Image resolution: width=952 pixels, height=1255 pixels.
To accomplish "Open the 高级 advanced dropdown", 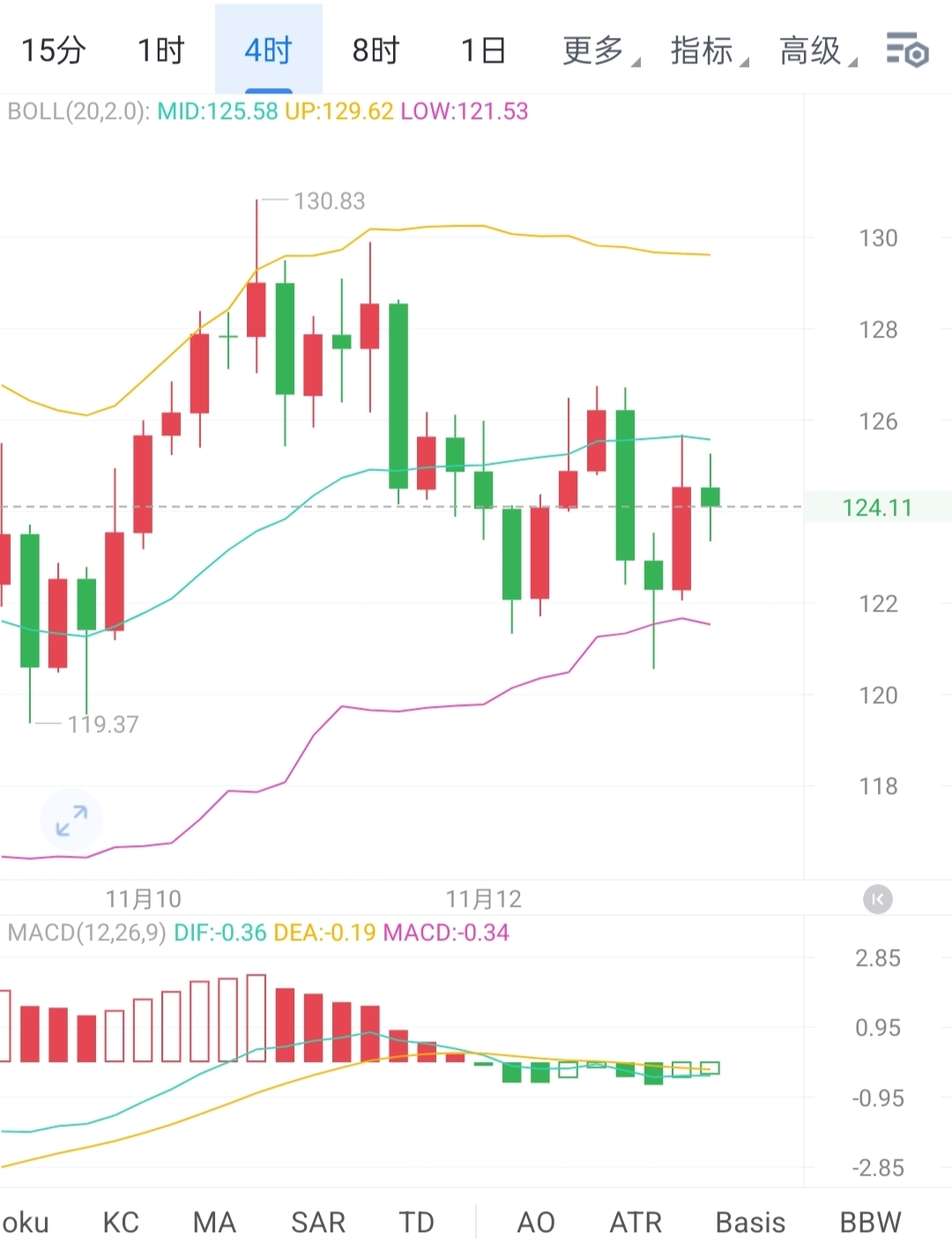I will (x=816, y=50).
